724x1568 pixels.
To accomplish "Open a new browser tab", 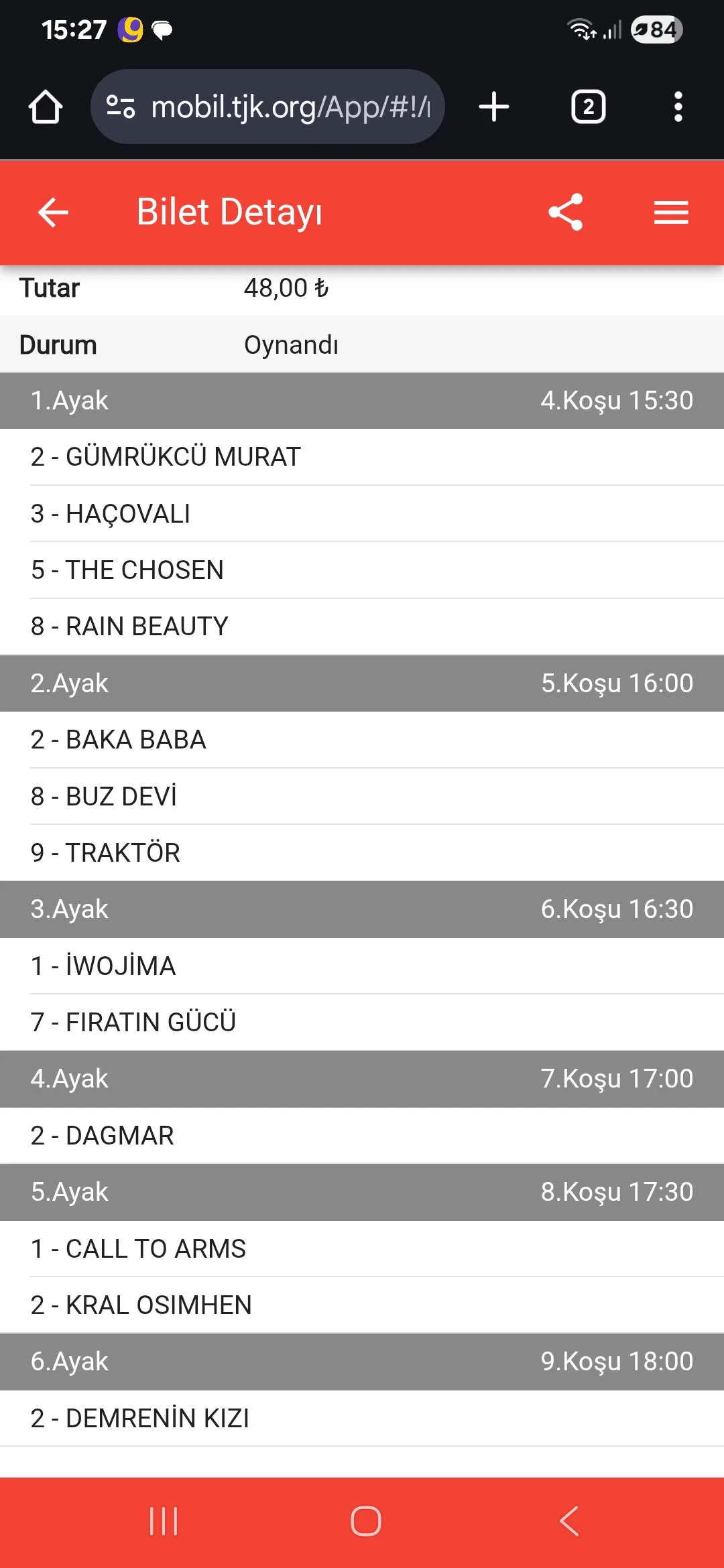I will [x=494, y=107].
